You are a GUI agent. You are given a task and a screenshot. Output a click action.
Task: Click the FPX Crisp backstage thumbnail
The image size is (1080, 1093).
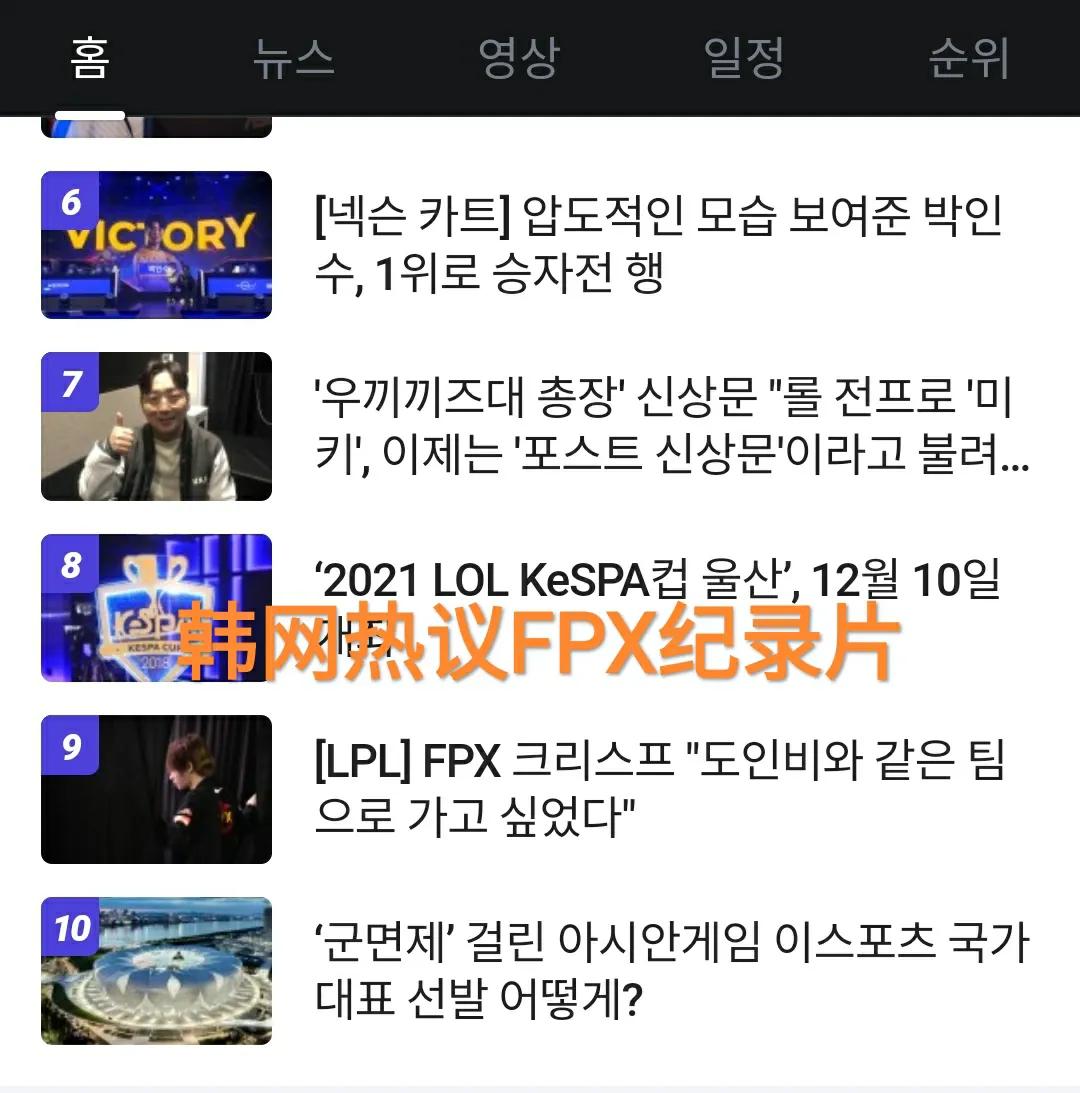156,788
